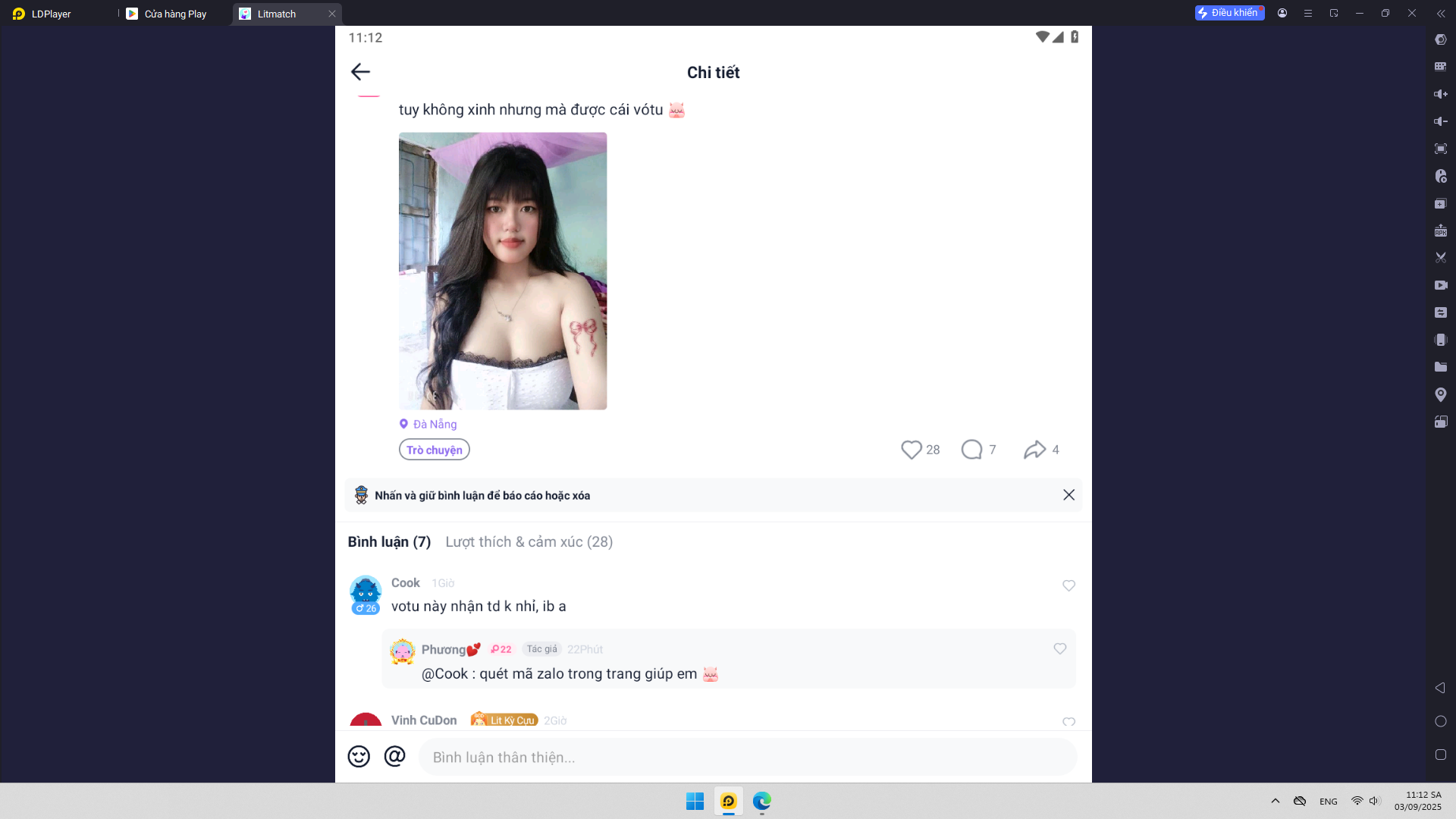Go back from the Chi tiết screen
The height and width of the screenshot is (819, 1456).
(x=360, y=72)
